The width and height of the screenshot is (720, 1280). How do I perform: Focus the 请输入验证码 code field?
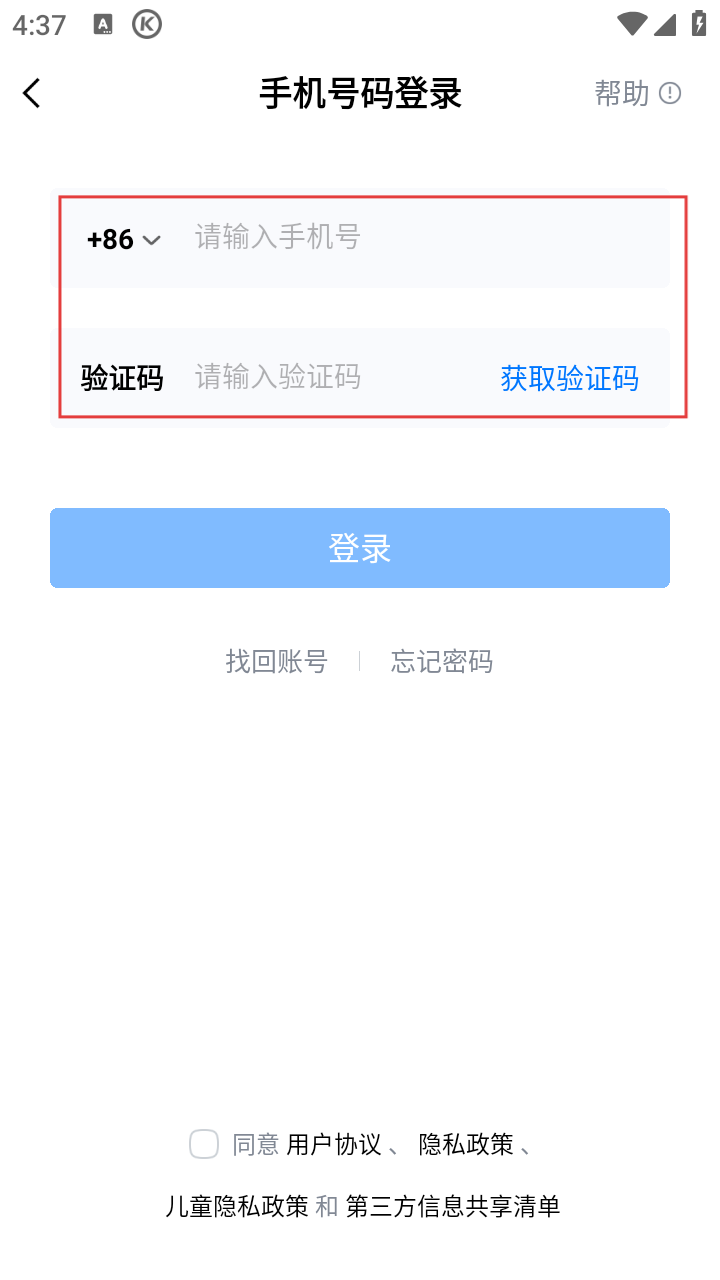click(330, 378)
